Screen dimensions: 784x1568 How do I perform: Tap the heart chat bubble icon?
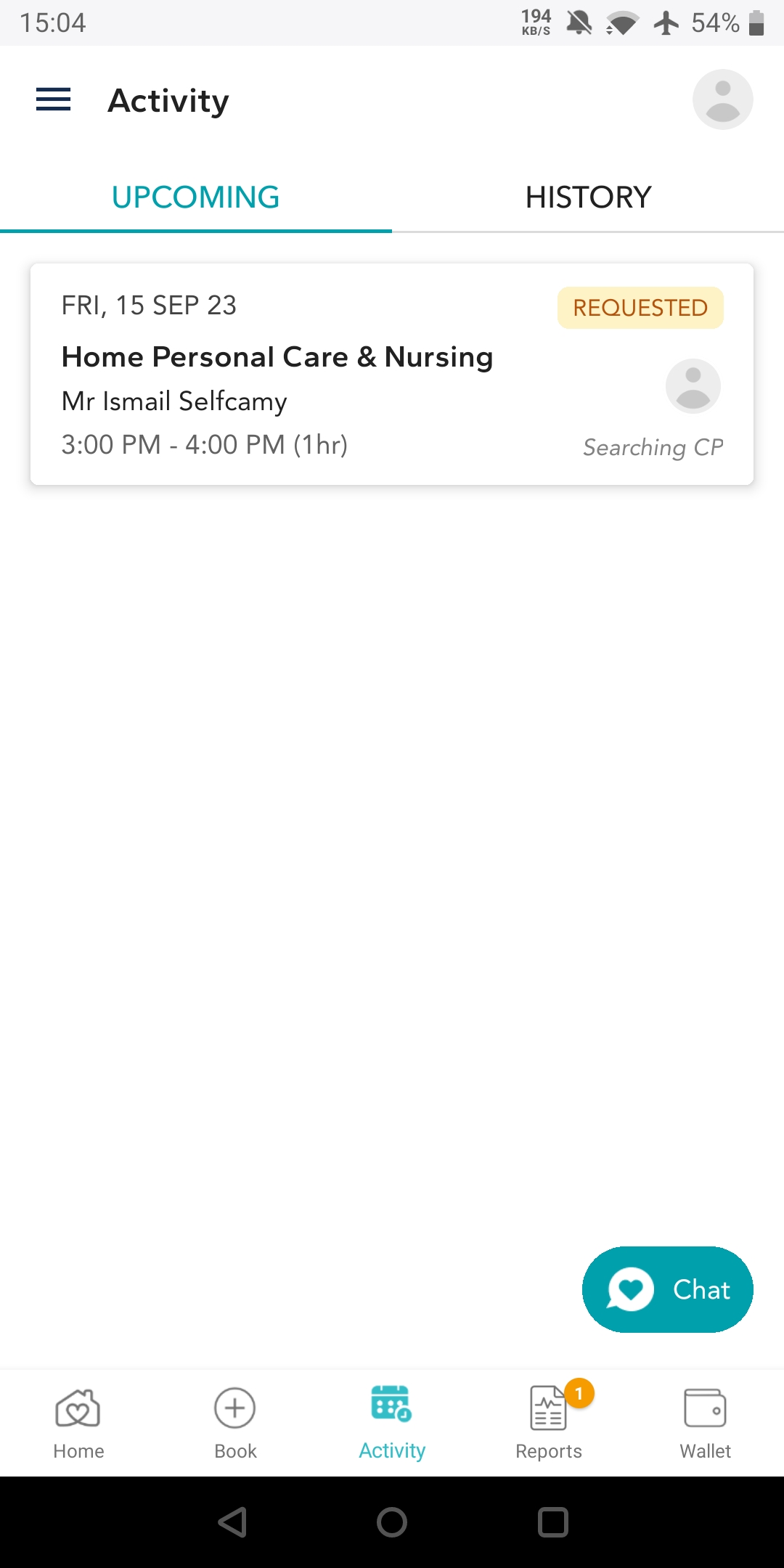click(629, 1289)
